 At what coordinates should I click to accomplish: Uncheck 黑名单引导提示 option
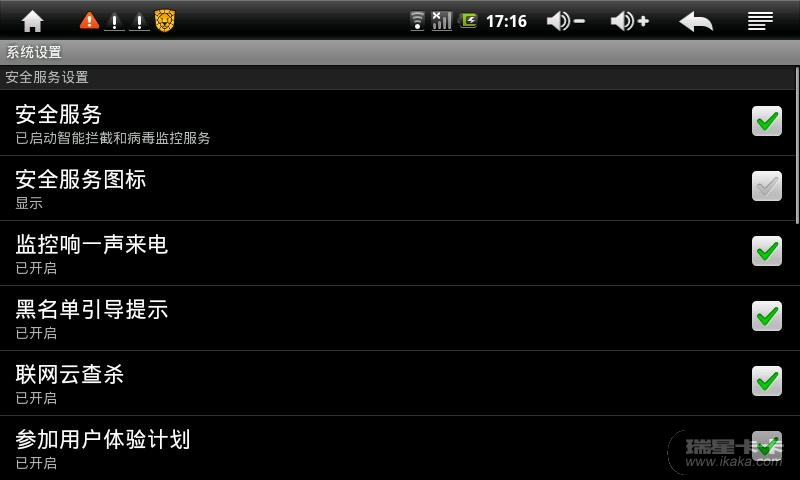[767, 316]
